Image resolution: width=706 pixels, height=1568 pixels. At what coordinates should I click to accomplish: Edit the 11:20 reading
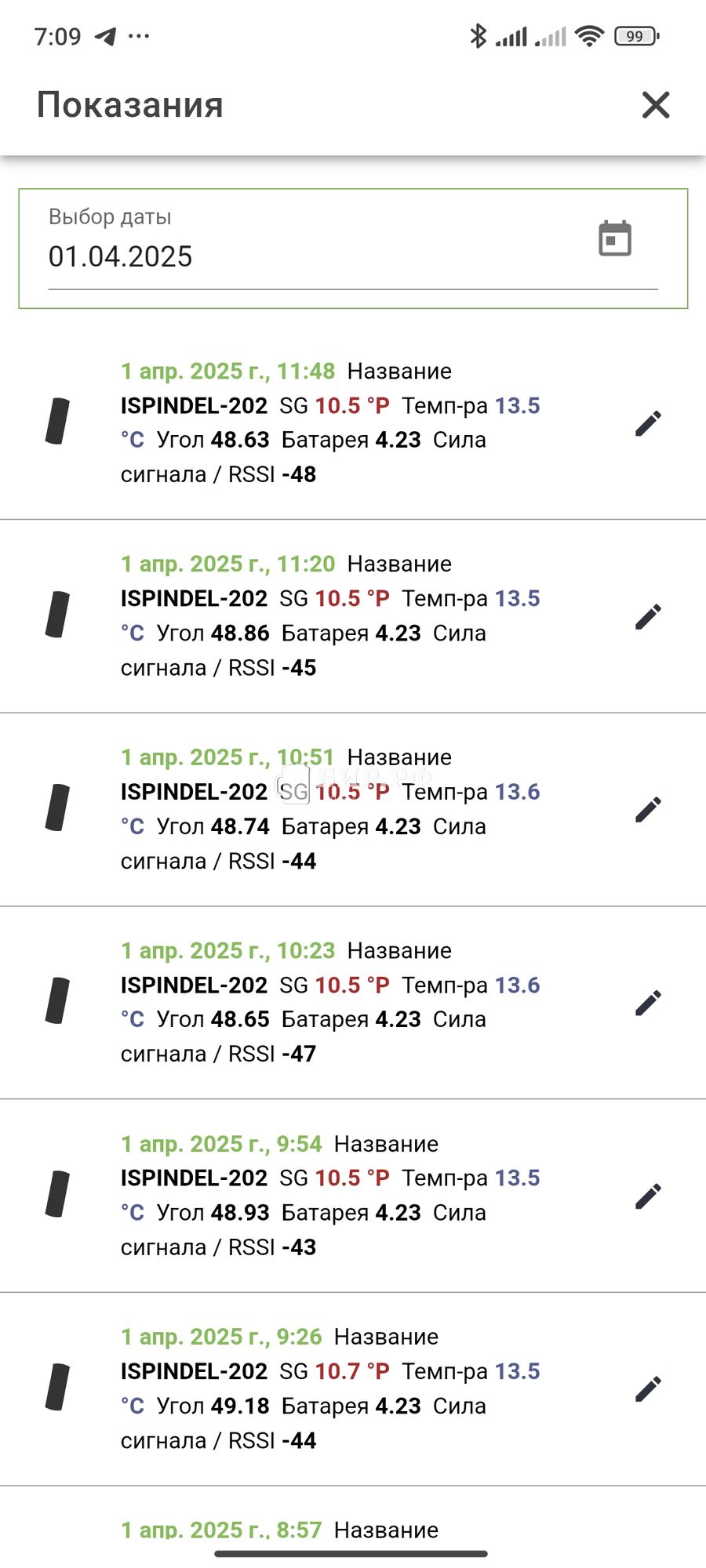click(649, 616)
